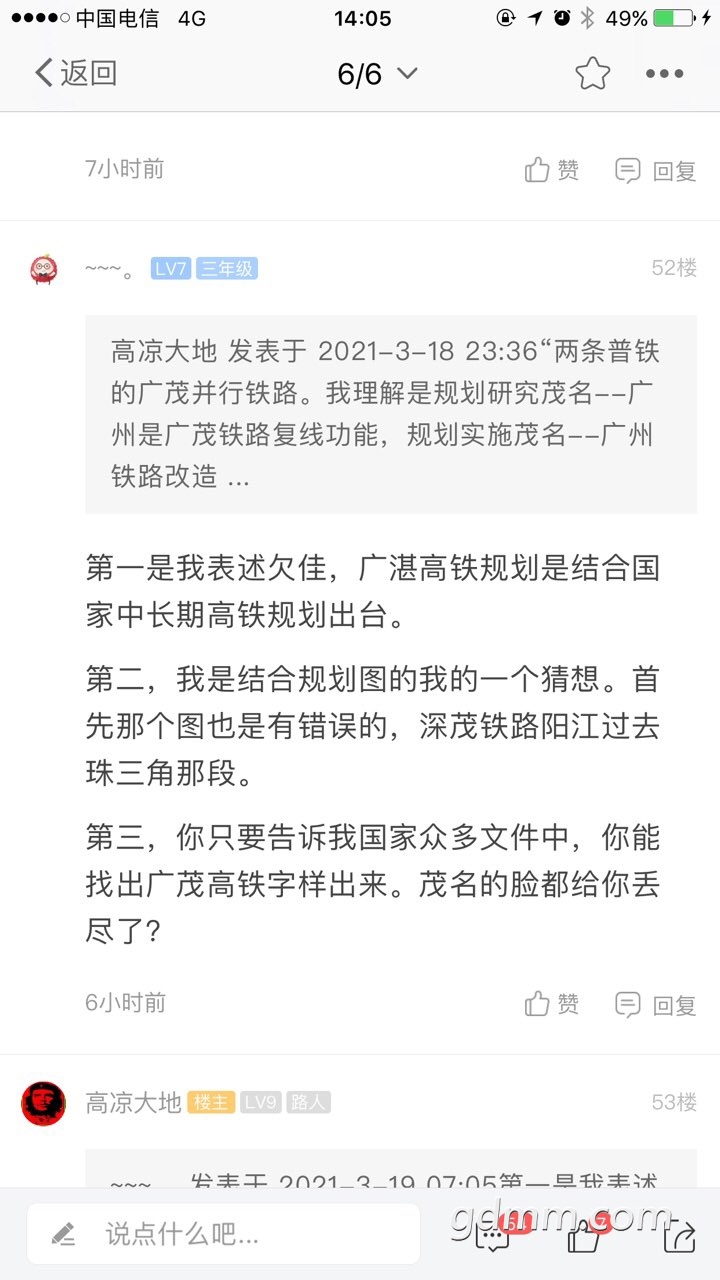
Task: Reply to the 52楼 post from 6小时前
Action: tap(656, 1003)
